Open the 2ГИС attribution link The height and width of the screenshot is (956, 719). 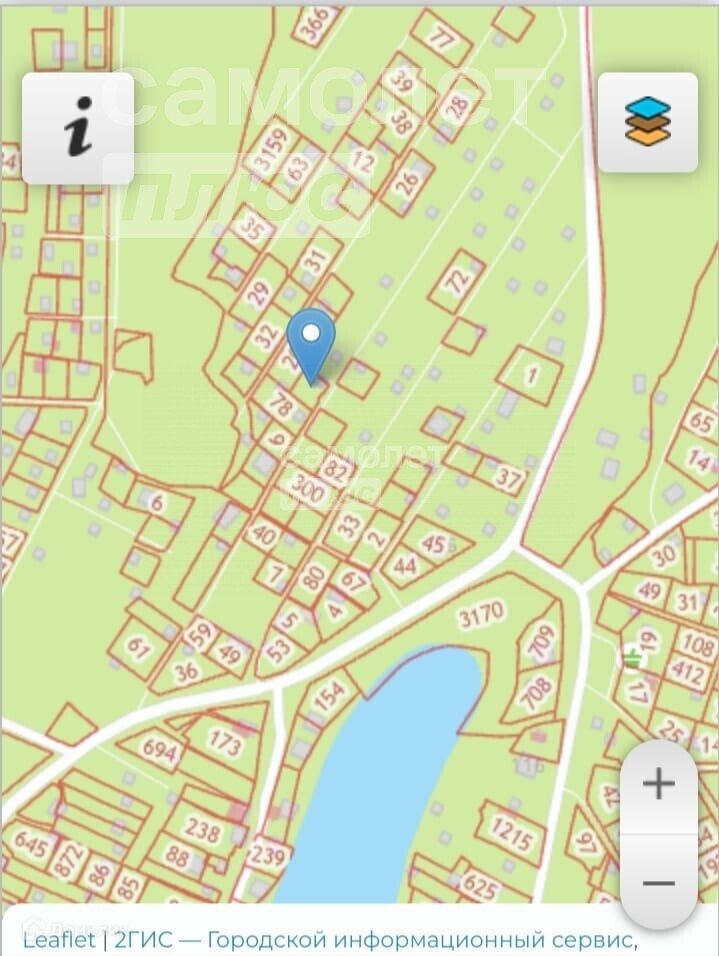click(142, 940)
